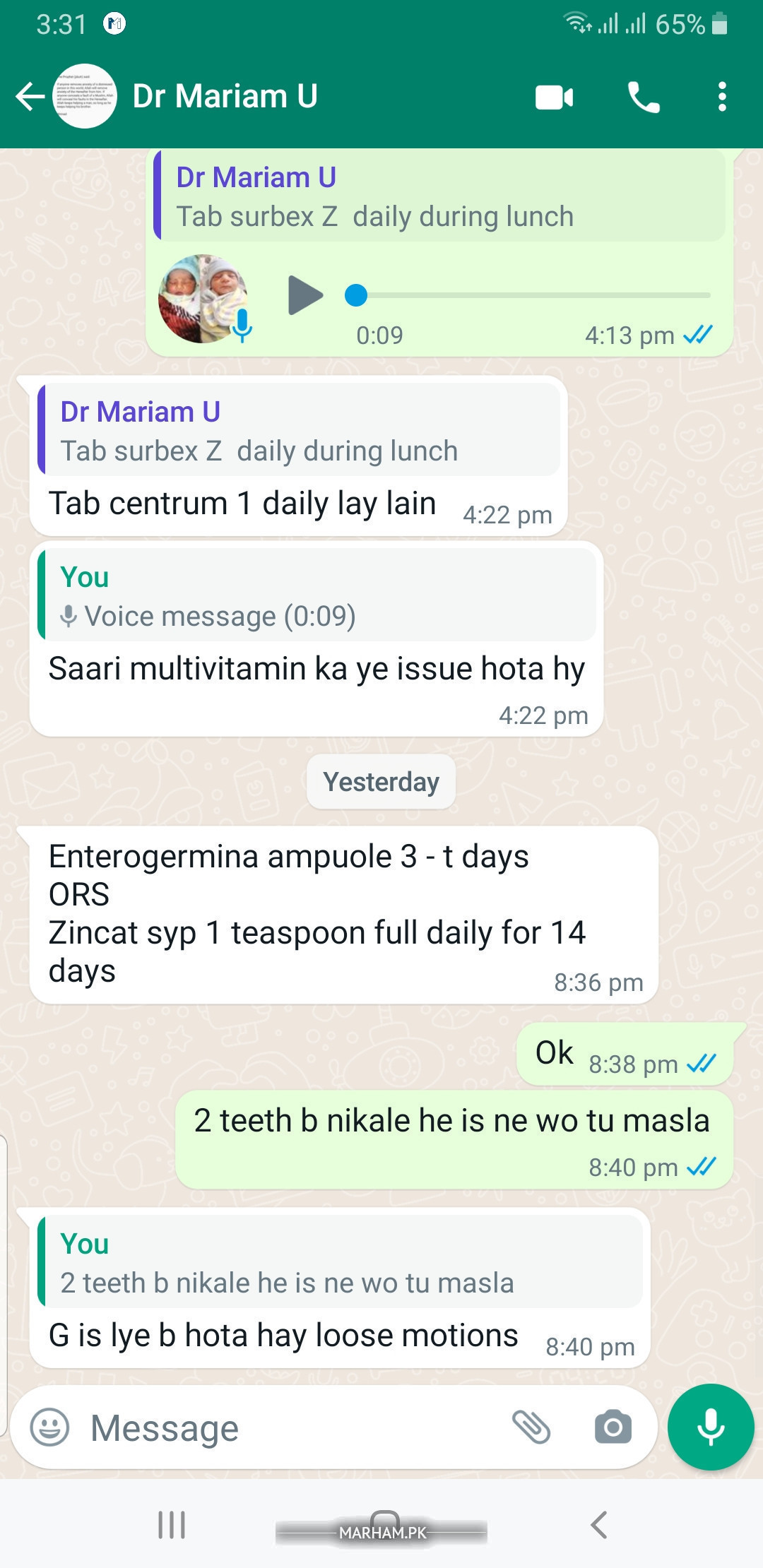Open the emoji picker
Screen dimensions: 763x1568
[x=49, y=1427]
